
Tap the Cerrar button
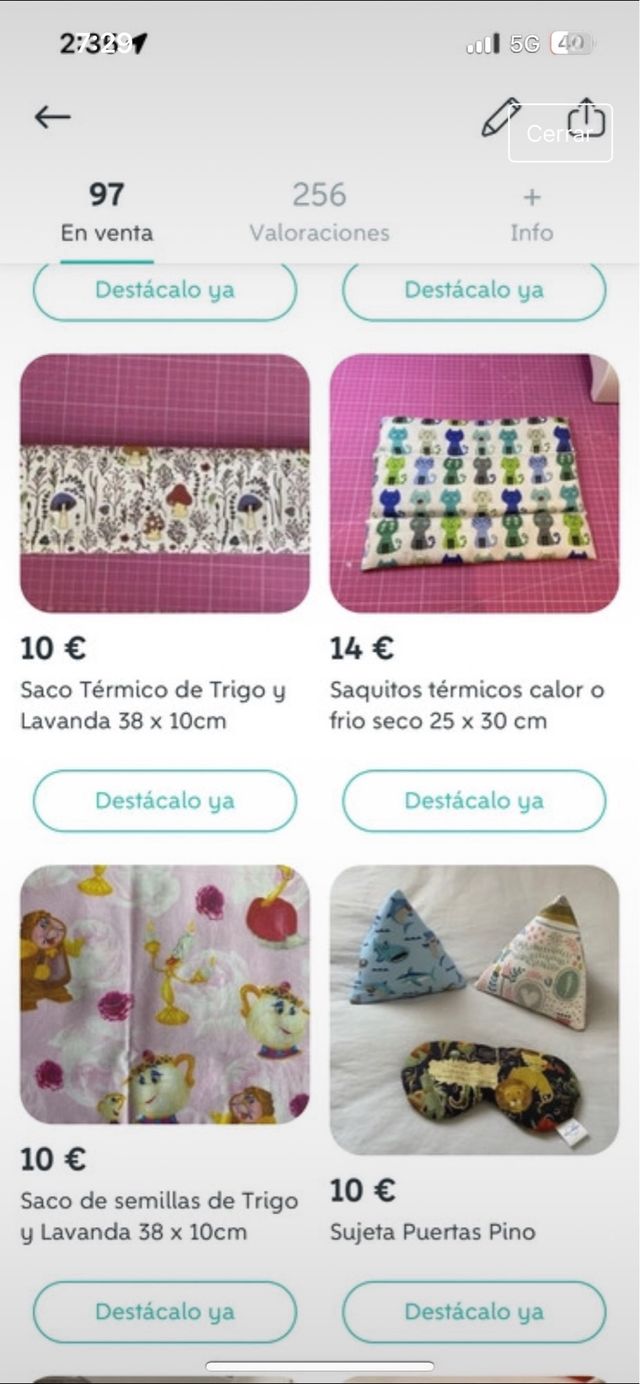(x=560, y=134)
